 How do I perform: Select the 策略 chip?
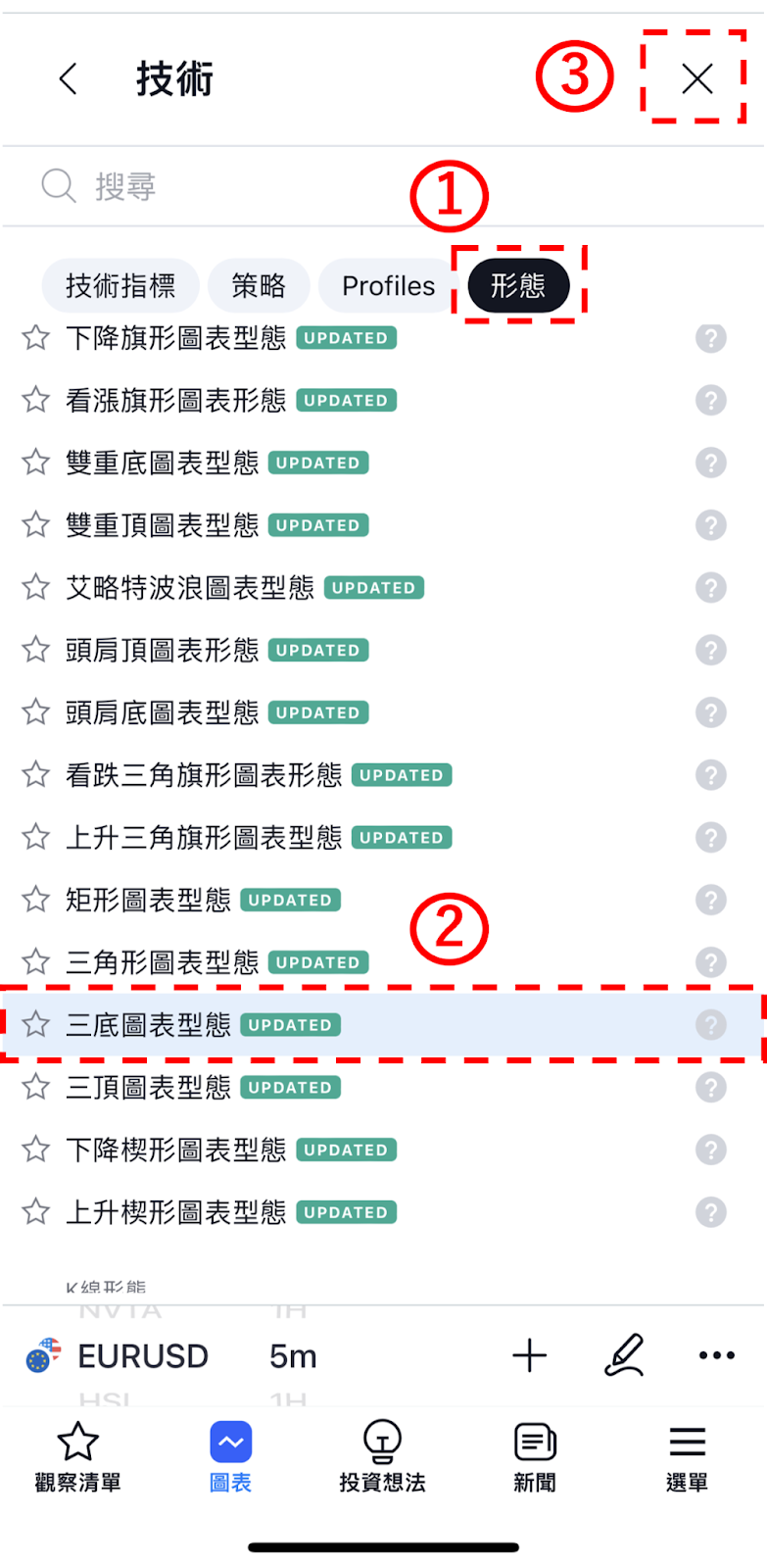[x=259, y=286]
